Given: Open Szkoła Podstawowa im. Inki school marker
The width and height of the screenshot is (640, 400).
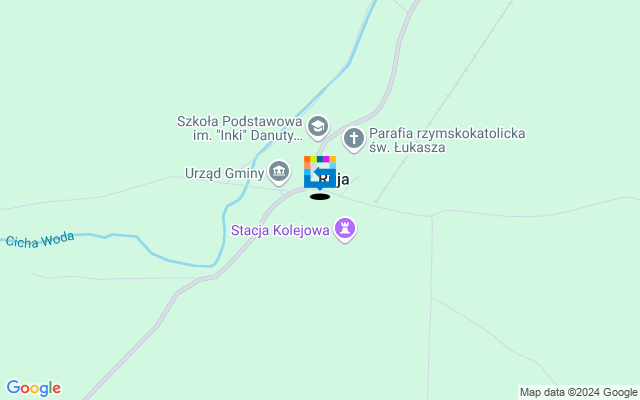Looking at the screenshot, I should click(x=317, y=126).
